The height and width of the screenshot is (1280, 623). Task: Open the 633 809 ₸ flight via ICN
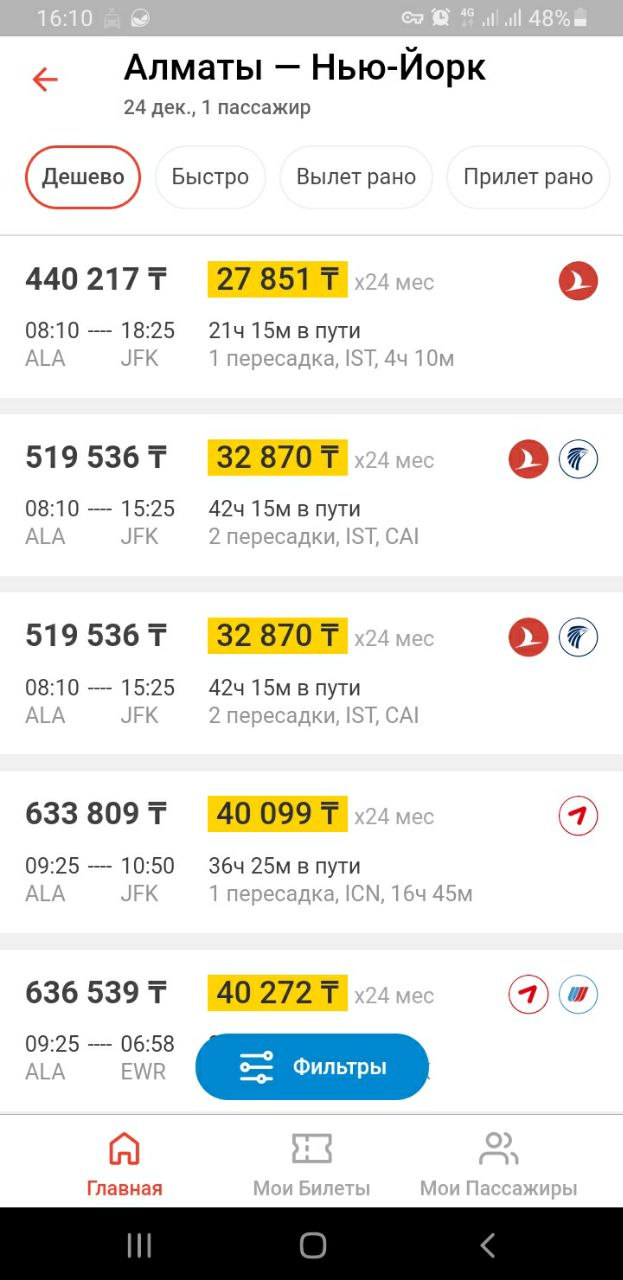[x=311, y=852]
